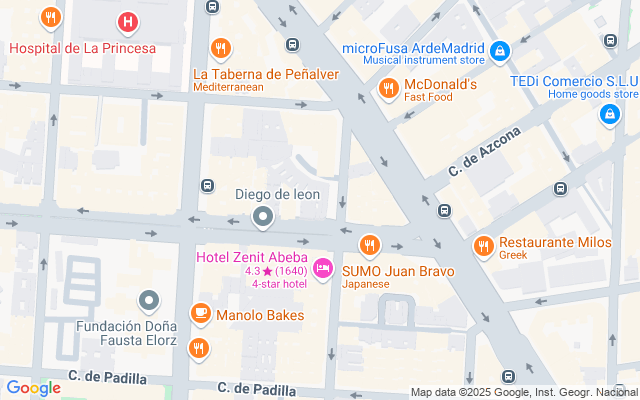Open microFusa ArdeMadrid store pin

click(500, 49)
